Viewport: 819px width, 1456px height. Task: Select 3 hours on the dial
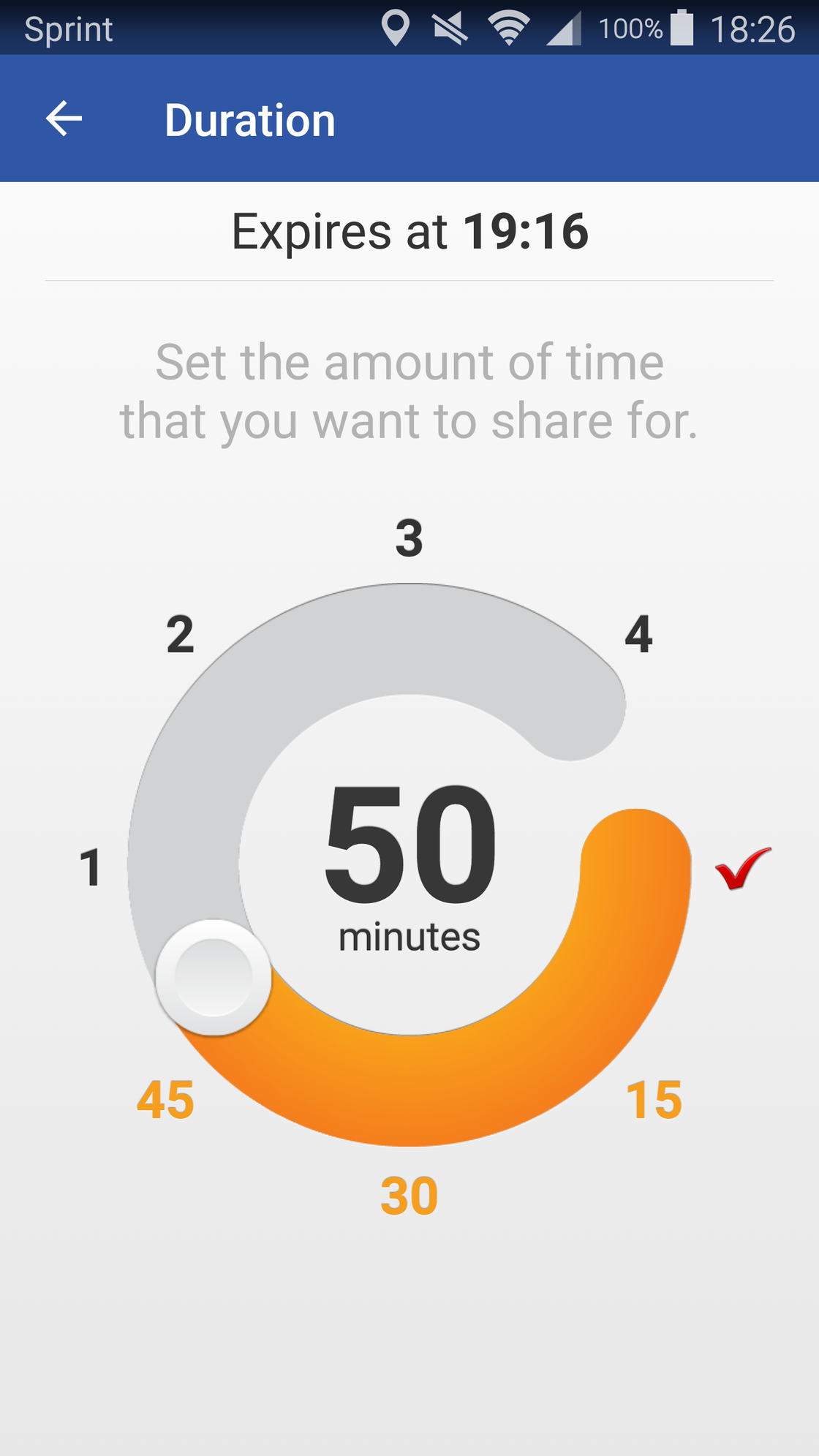coord(409,538)
